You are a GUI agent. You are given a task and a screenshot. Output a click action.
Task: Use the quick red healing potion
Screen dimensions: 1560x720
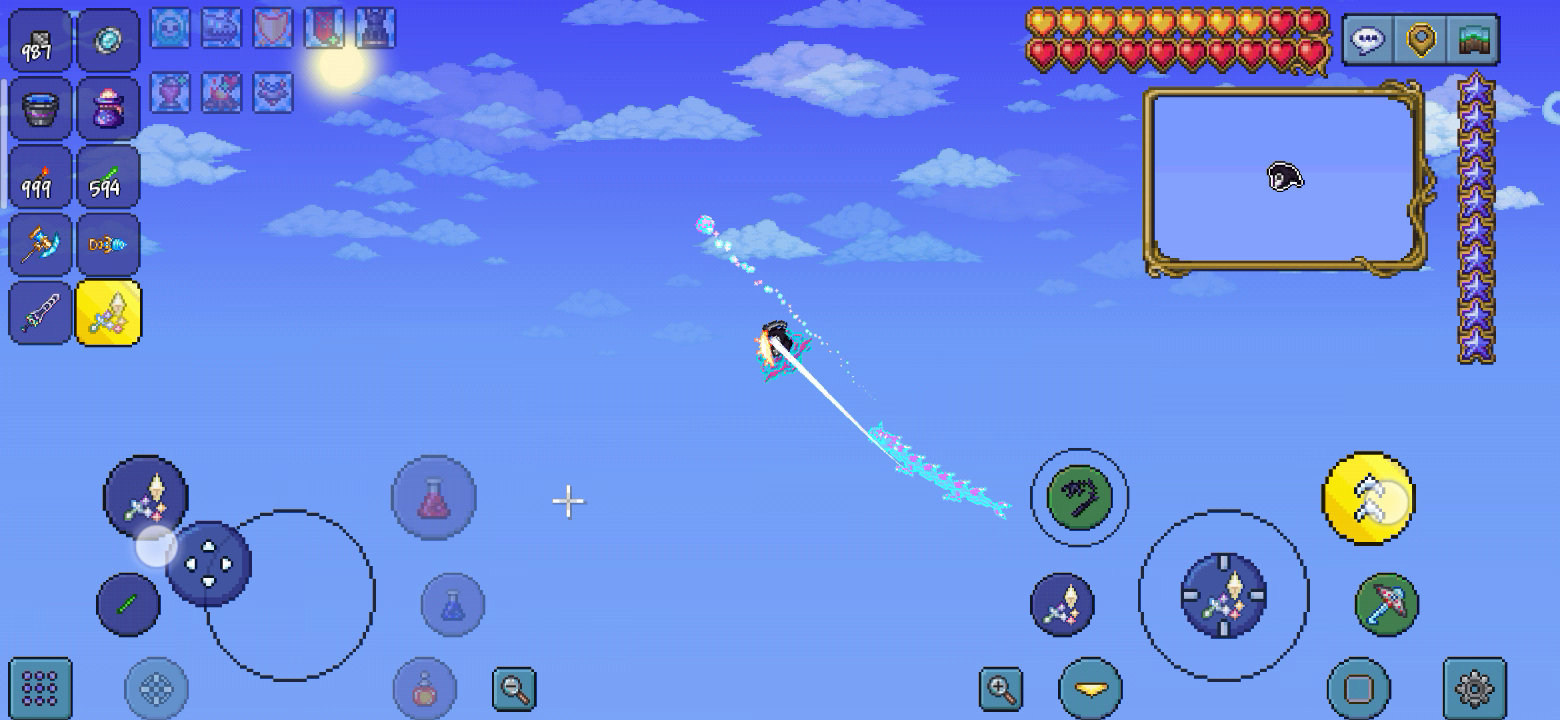433,498
